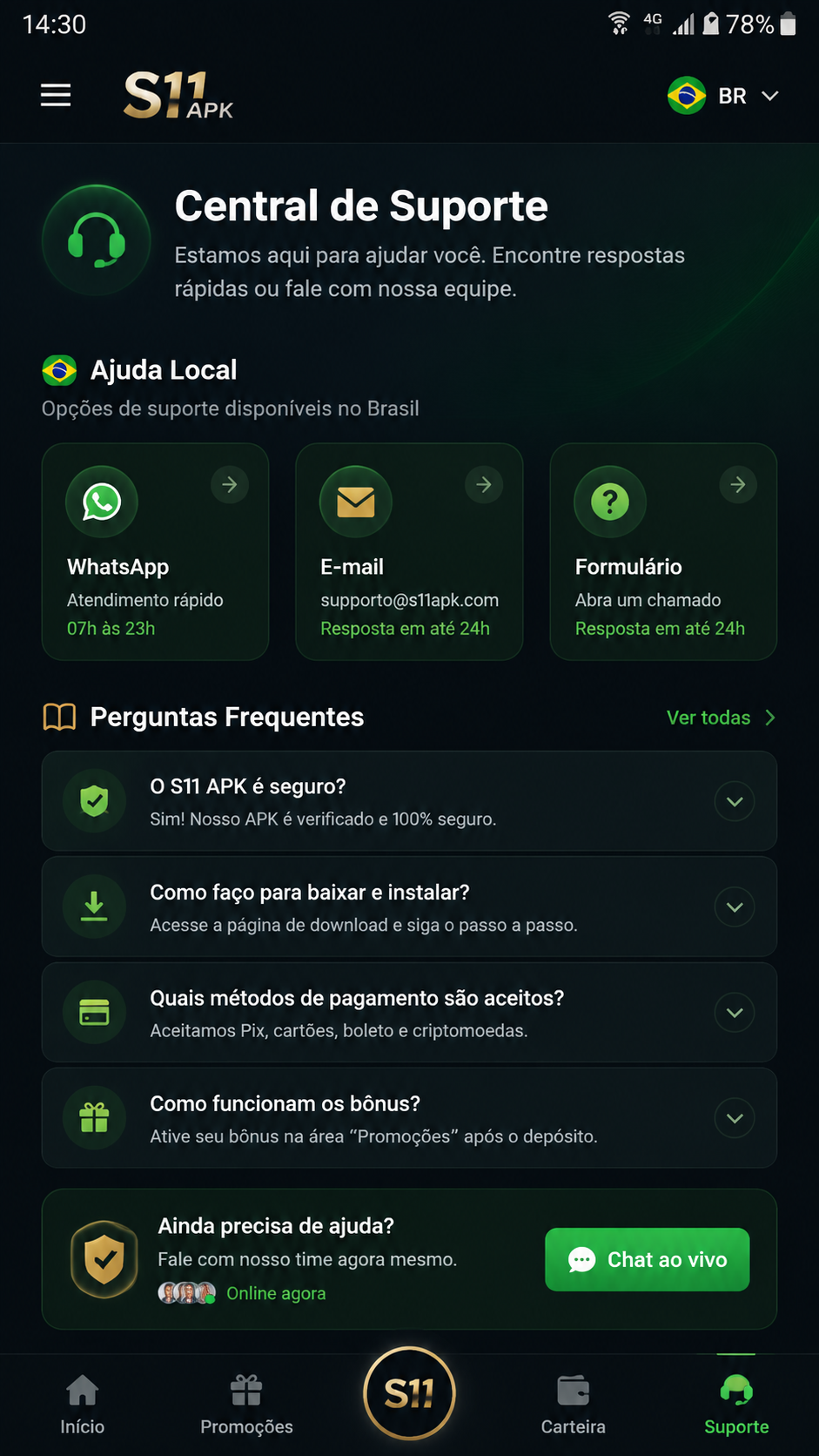
Task: Select the Suporte tab
Action: tap(736, 1404)
